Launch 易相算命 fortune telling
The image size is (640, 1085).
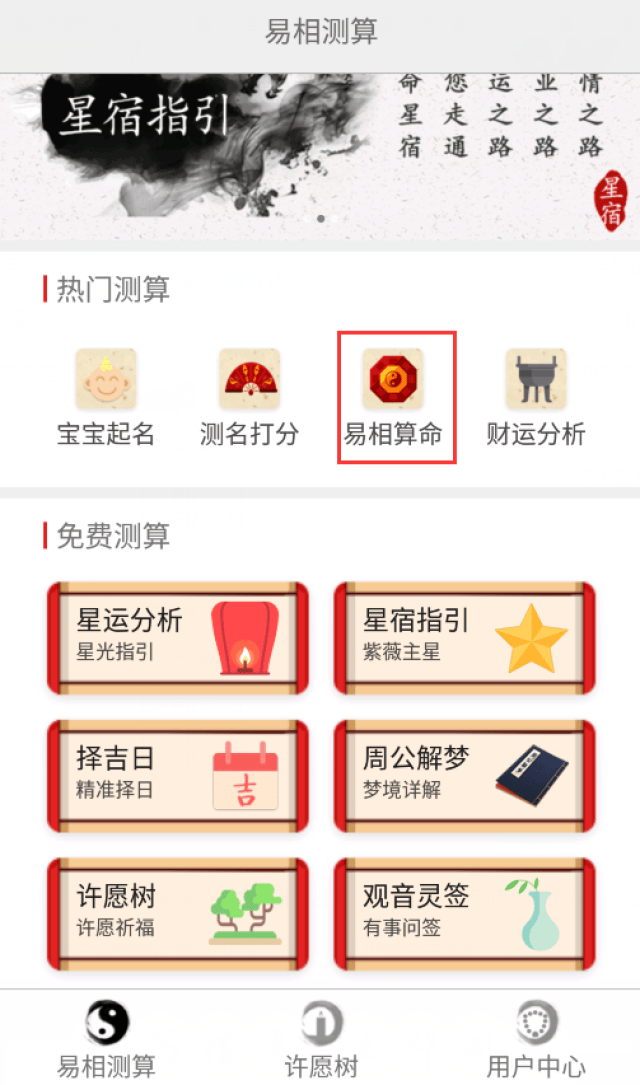pyautogui.click(x=396, y=397)
